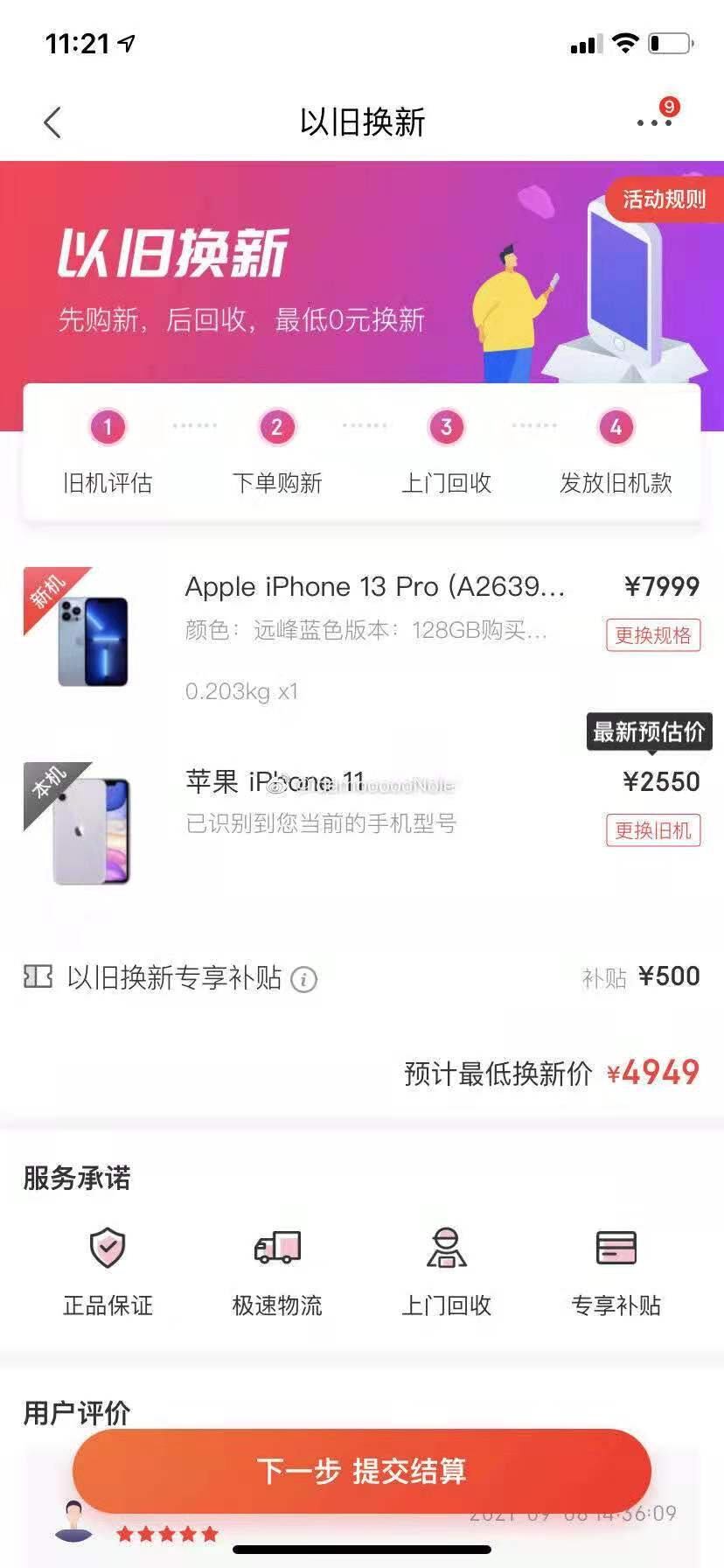Expand the truncated iPhone 13 Pro title
The image size is (724, 1568).
click(x=376, y=586)
